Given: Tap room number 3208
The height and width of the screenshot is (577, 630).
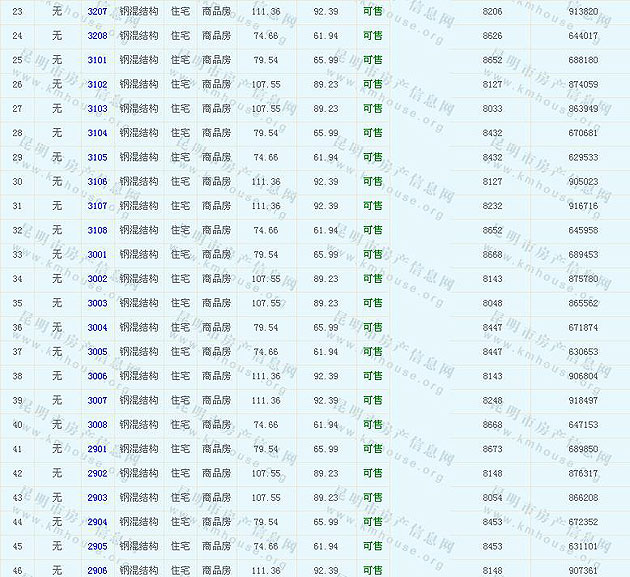Looking at the screenshot, I should (x=97, y=36).
